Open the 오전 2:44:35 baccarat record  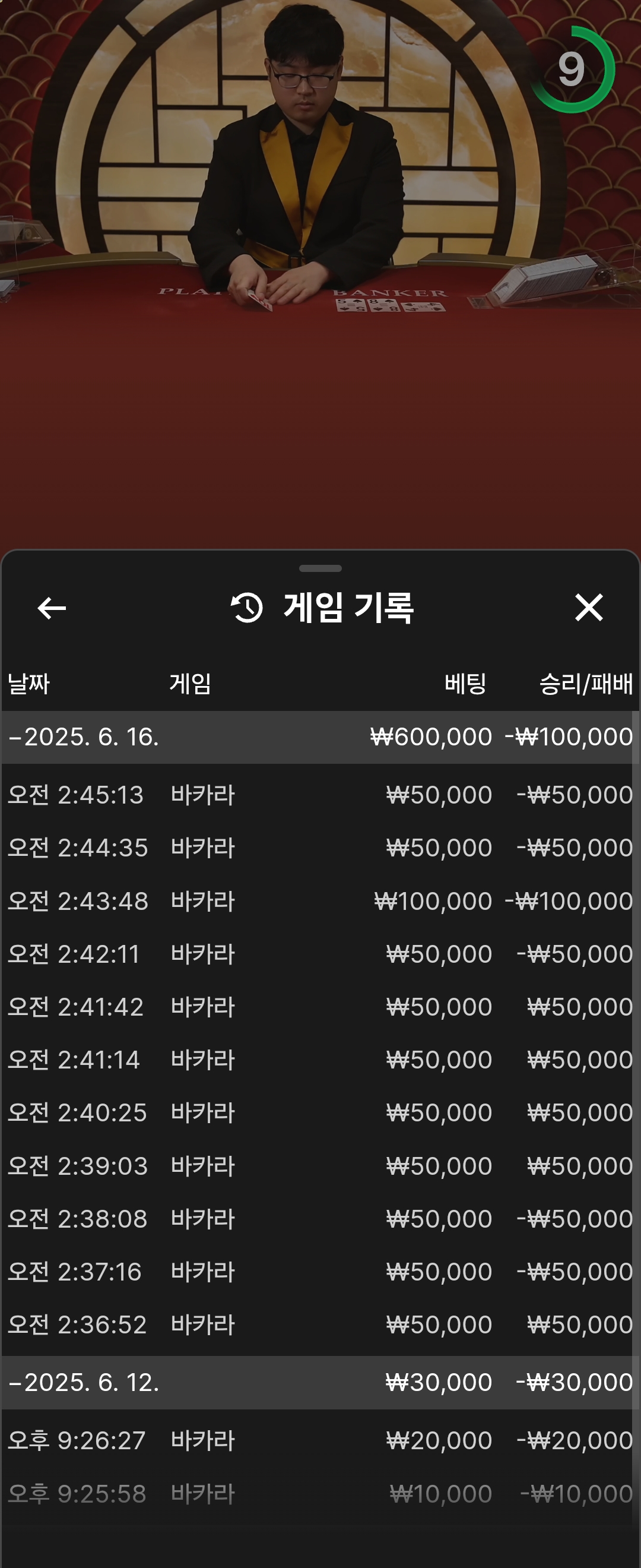point(320,848)
